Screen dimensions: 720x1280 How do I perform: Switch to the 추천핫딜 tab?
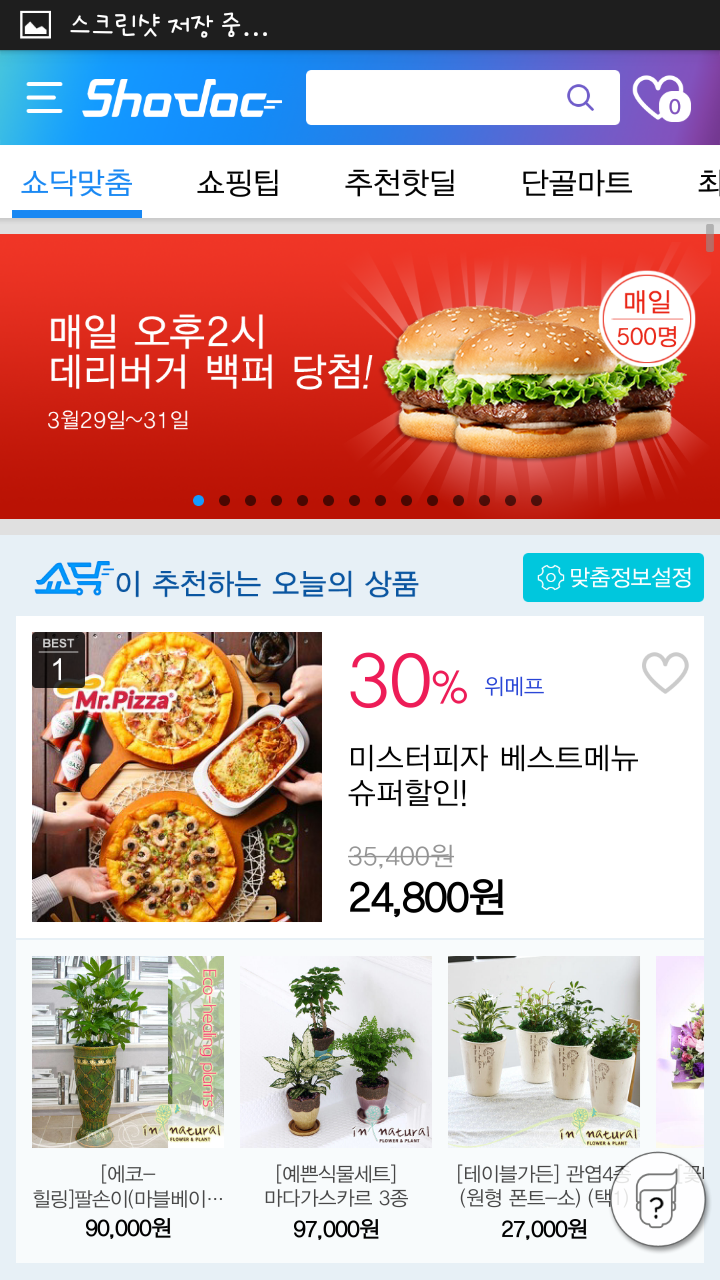point(400,183)
